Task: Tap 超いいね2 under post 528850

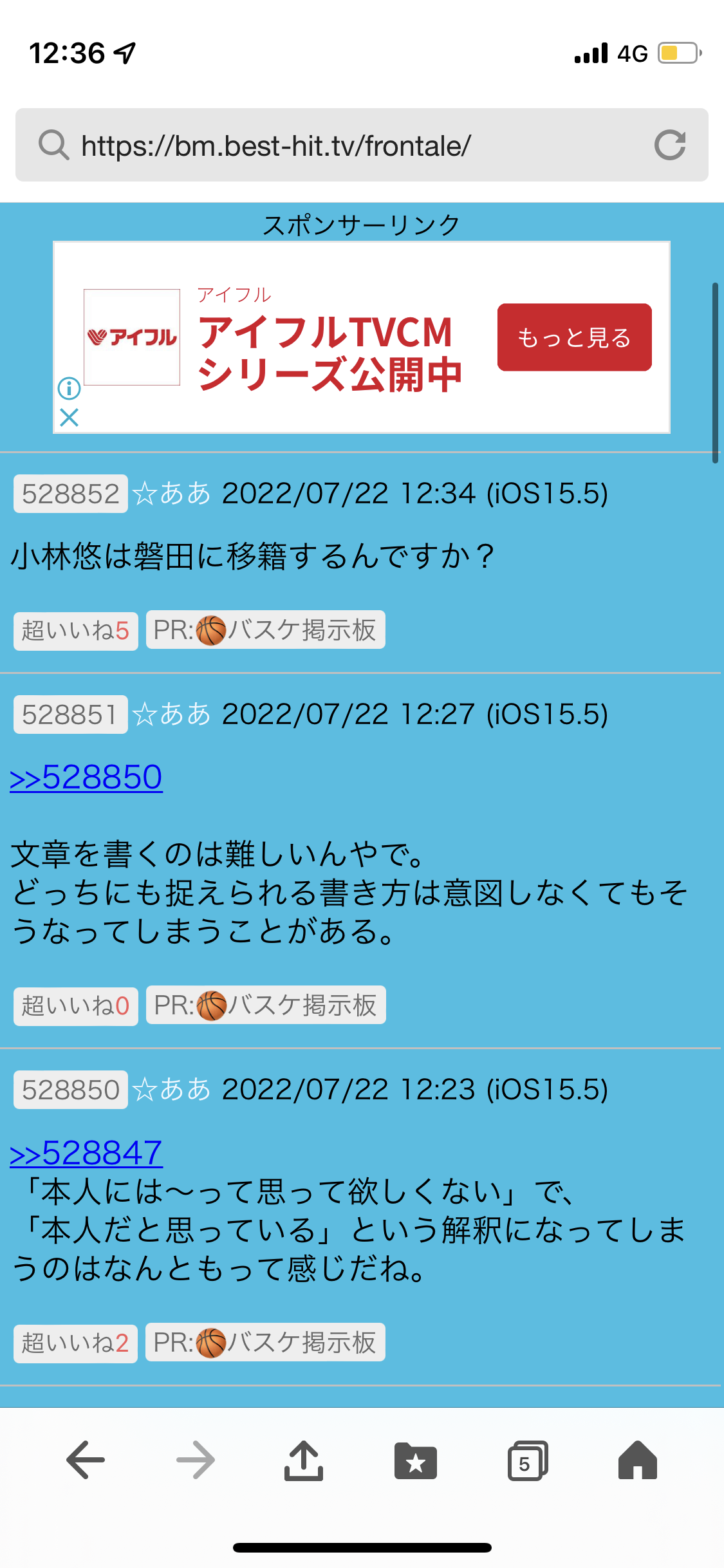Action: click(76, 1343)
